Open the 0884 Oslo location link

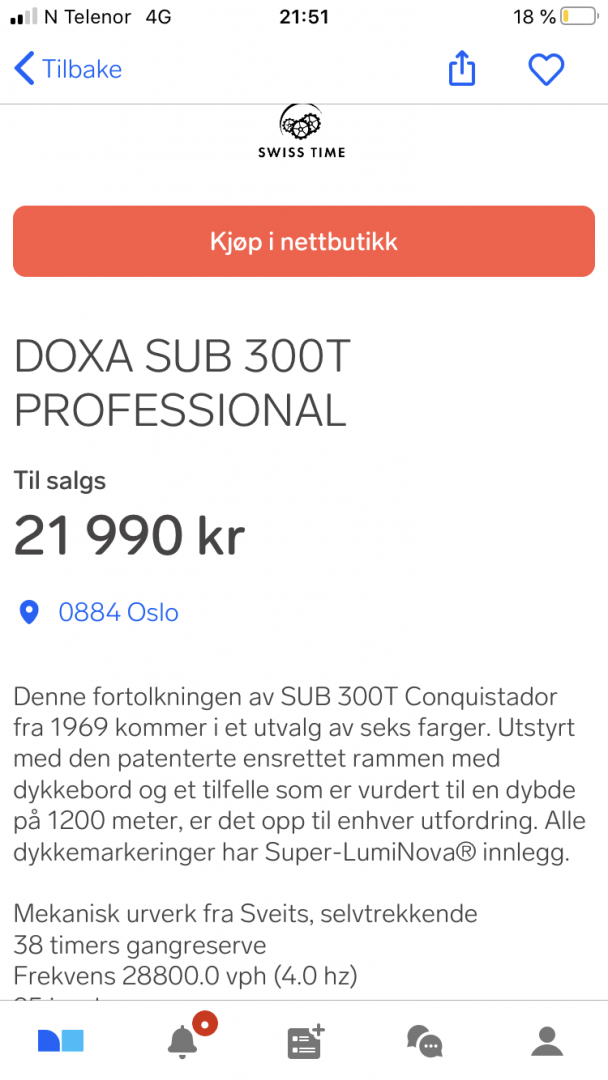coord(98,612)
